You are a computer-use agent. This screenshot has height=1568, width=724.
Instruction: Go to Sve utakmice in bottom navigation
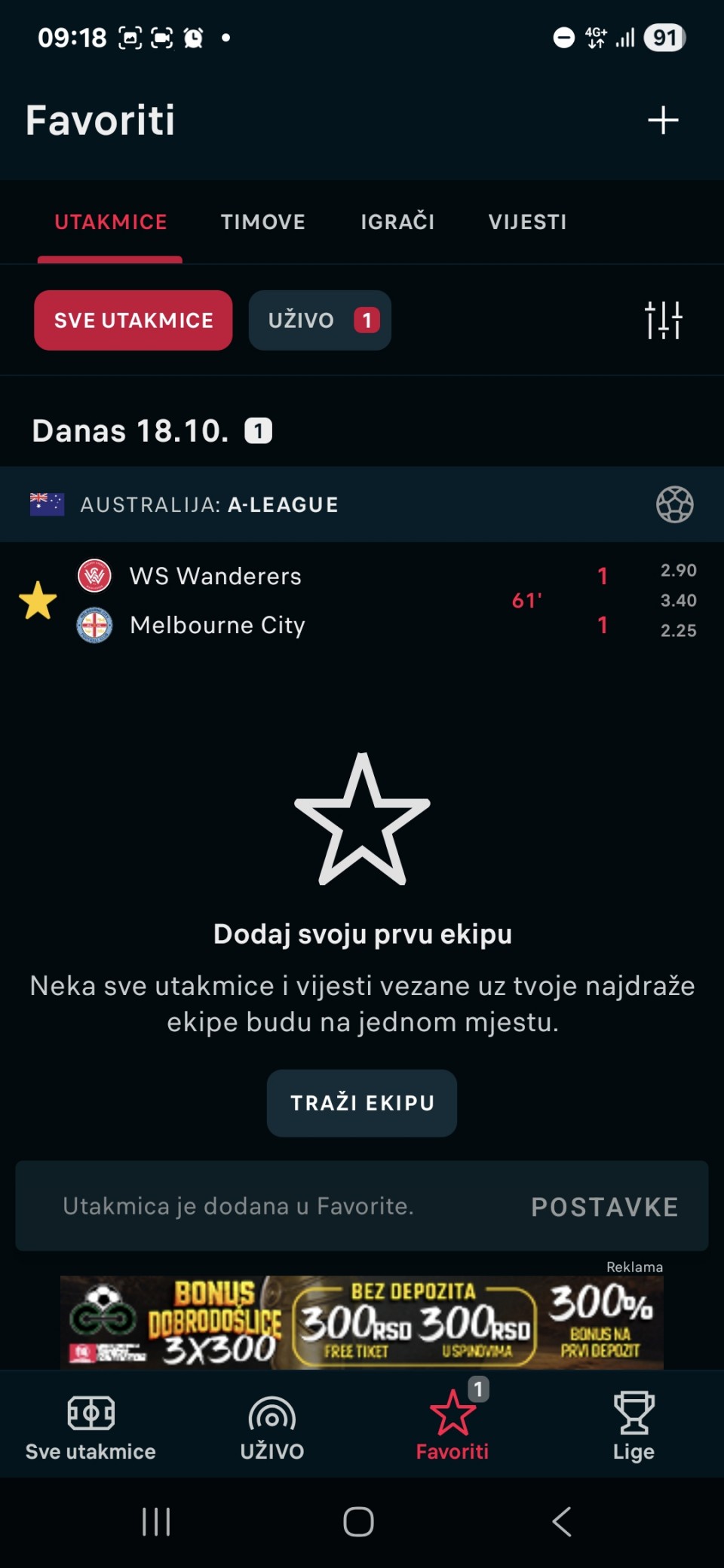pyautogui.click(x=90, y=1425)
